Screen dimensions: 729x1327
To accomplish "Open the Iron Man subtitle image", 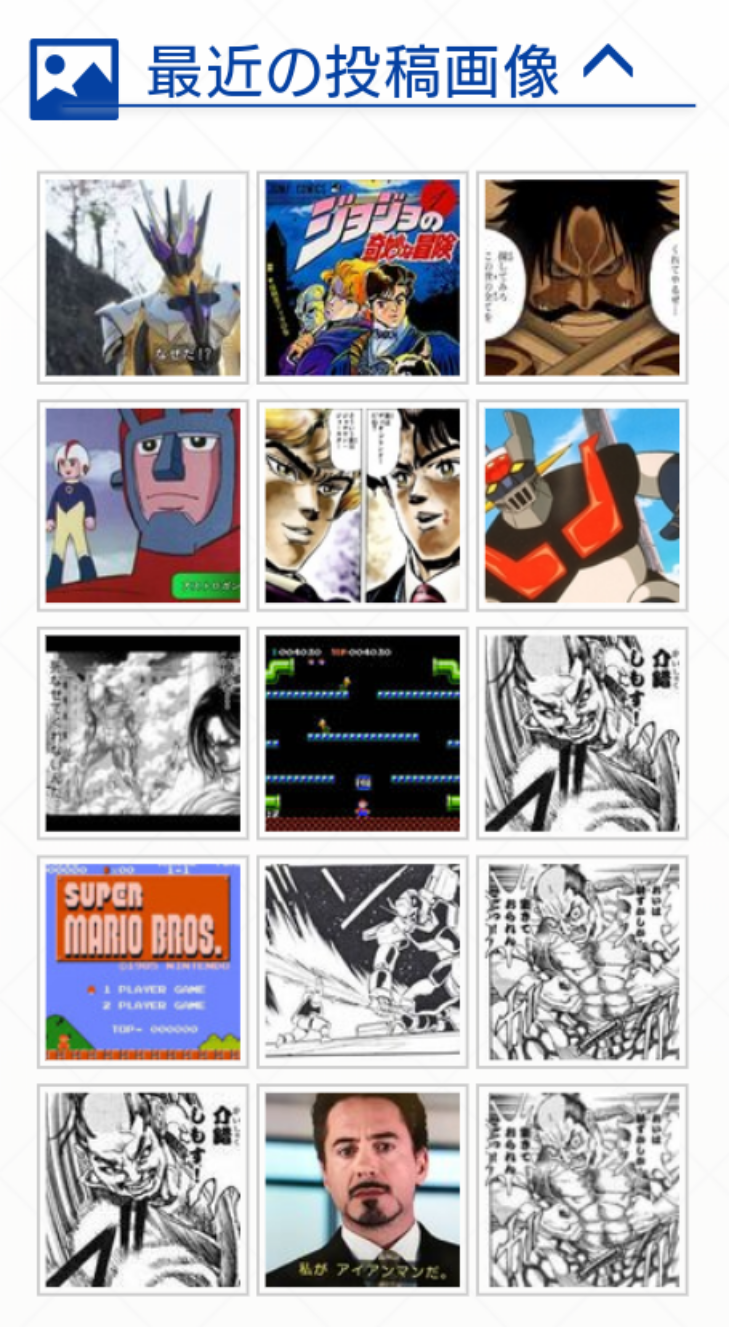I will [x=362, y=1189].
